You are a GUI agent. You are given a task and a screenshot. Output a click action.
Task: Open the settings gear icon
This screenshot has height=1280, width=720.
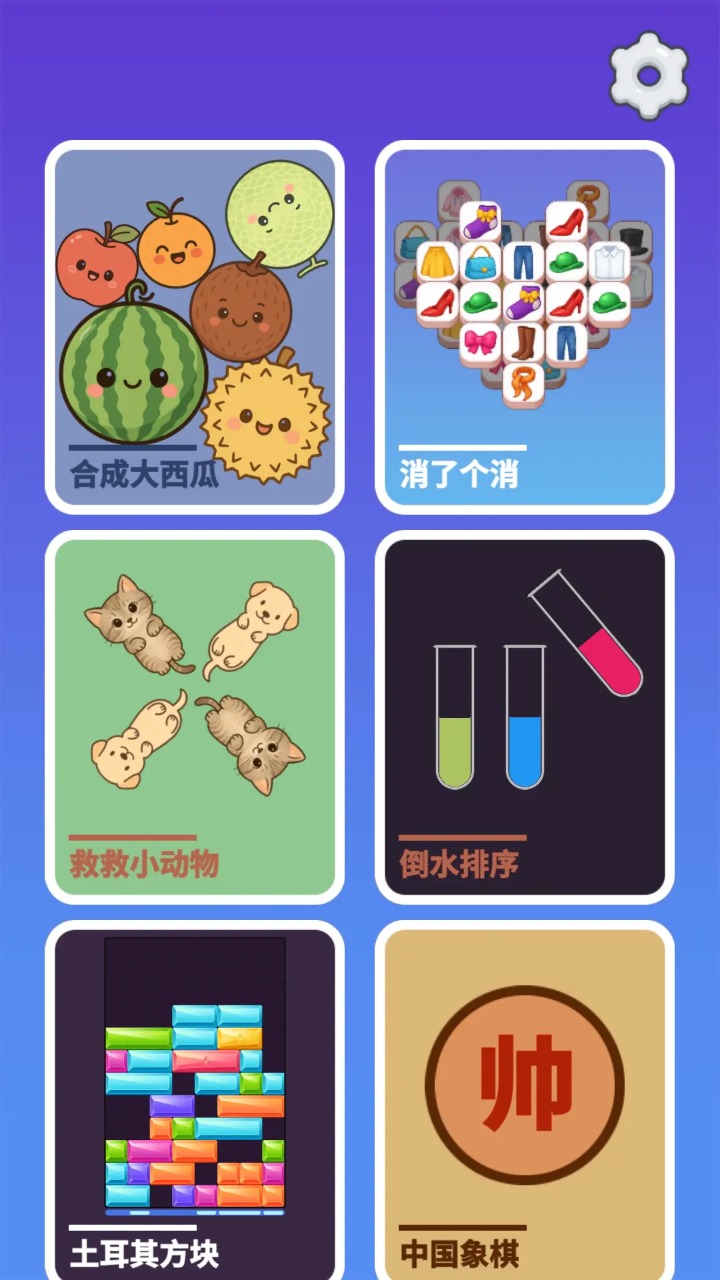tap(648, 75)
